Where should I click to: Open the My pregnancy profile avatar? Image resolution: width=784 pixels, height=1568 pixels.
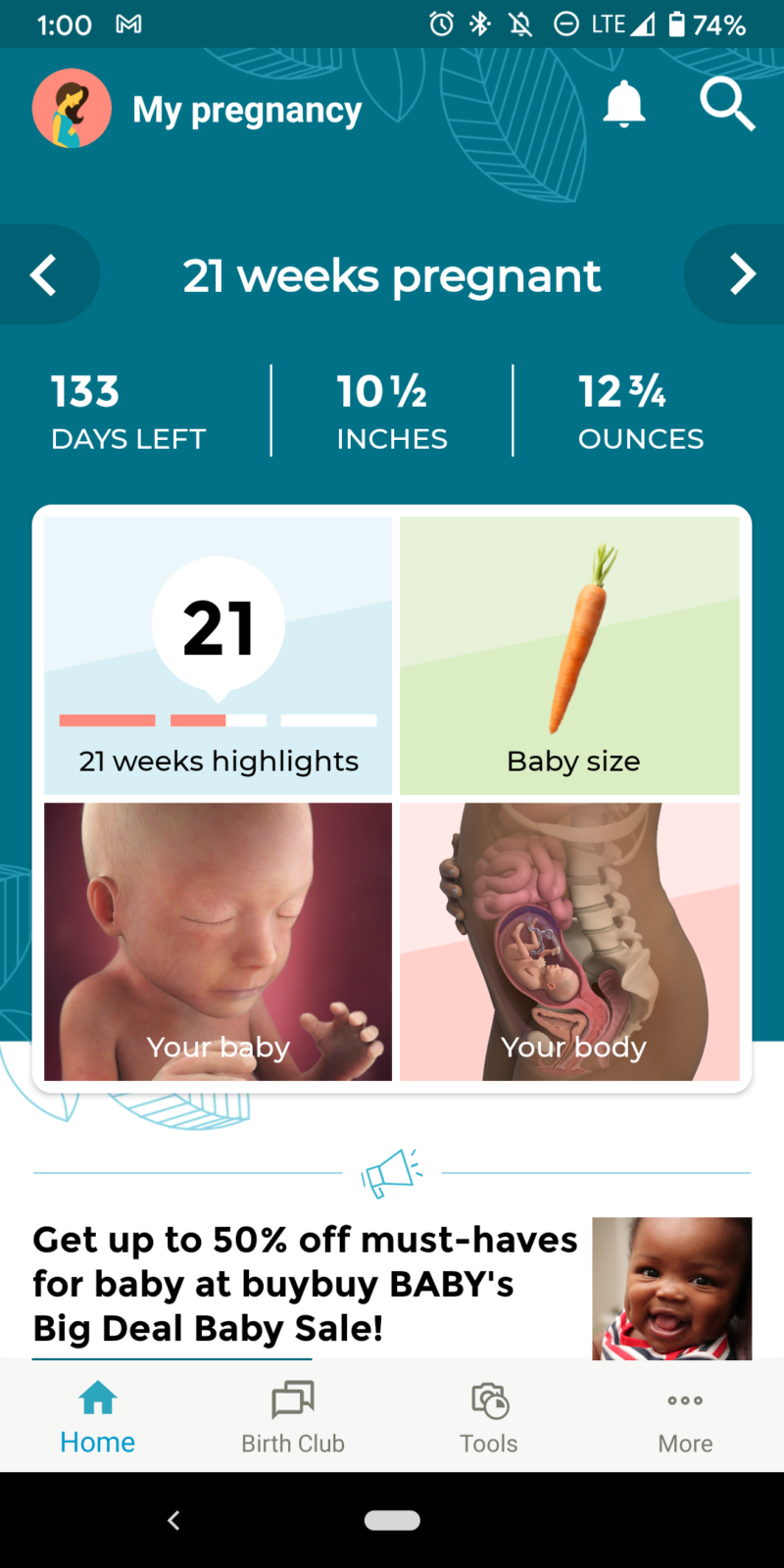point(72,109)
